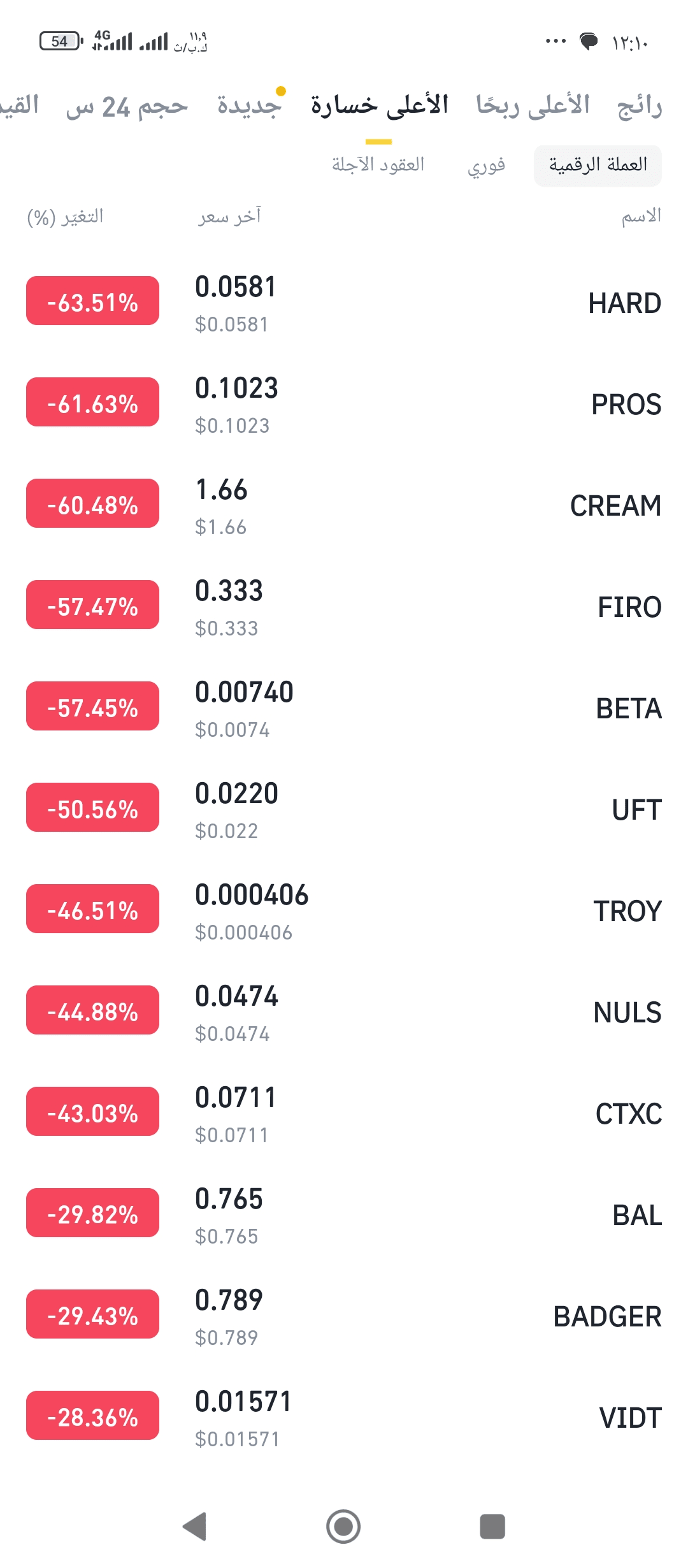The height and width of the screenshot is (1568, 688).
Task: Switch to the رائج tab
Action: tap(639, 106)
